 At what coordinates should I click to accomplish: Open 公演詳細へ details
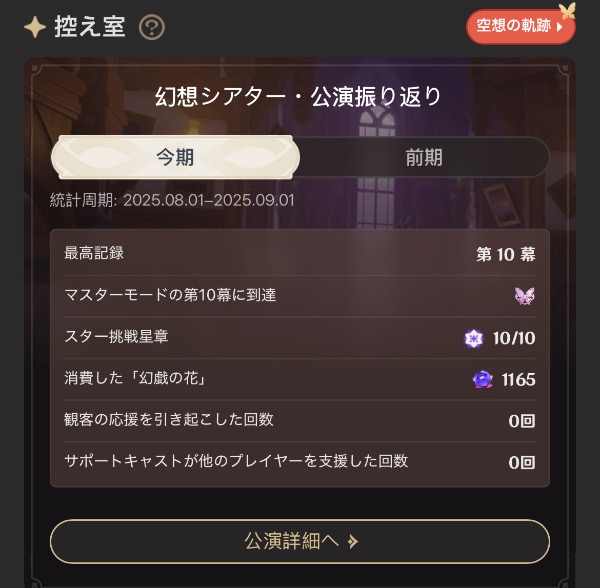click(300, 541)
